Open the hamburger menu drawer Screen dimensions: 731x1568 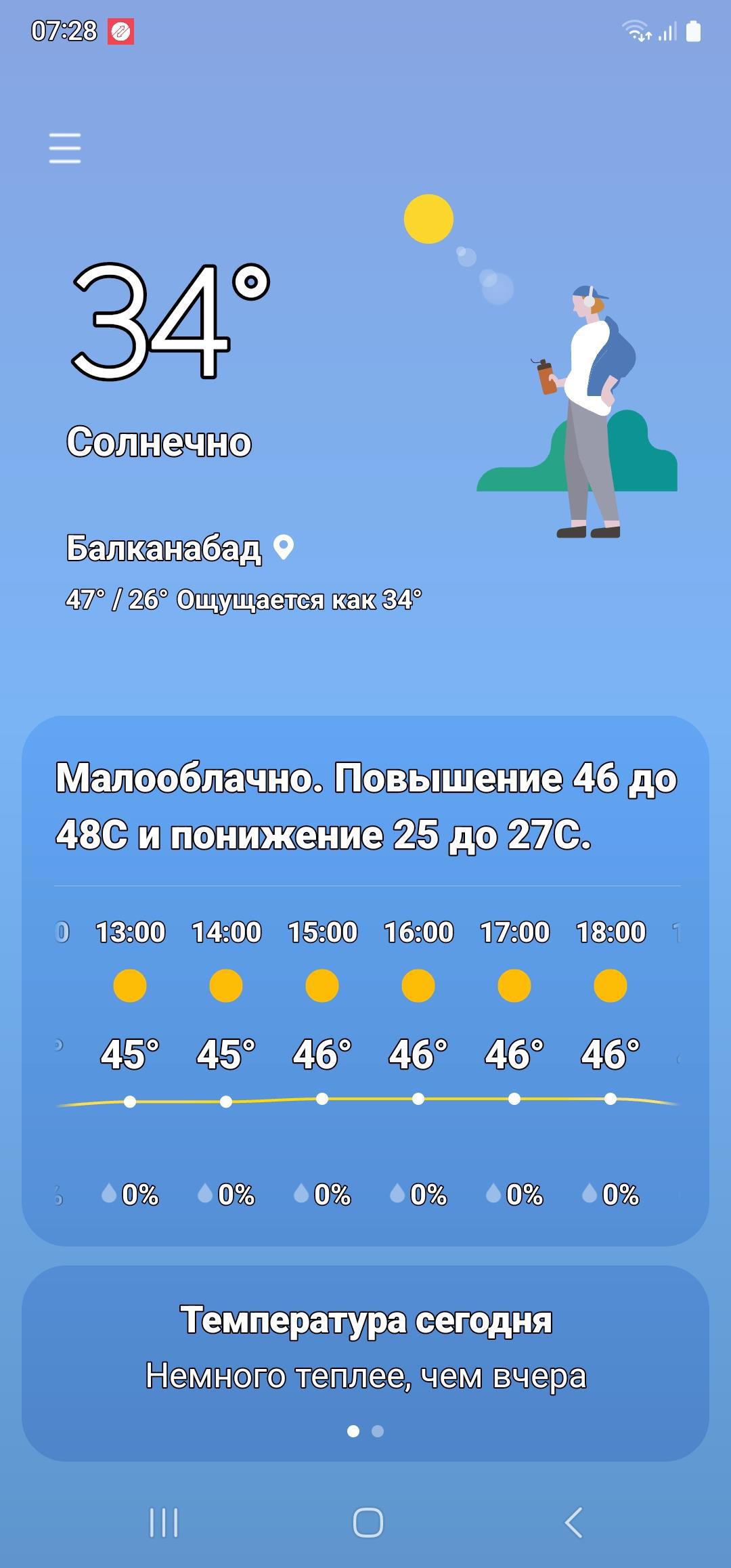(65, 148)
